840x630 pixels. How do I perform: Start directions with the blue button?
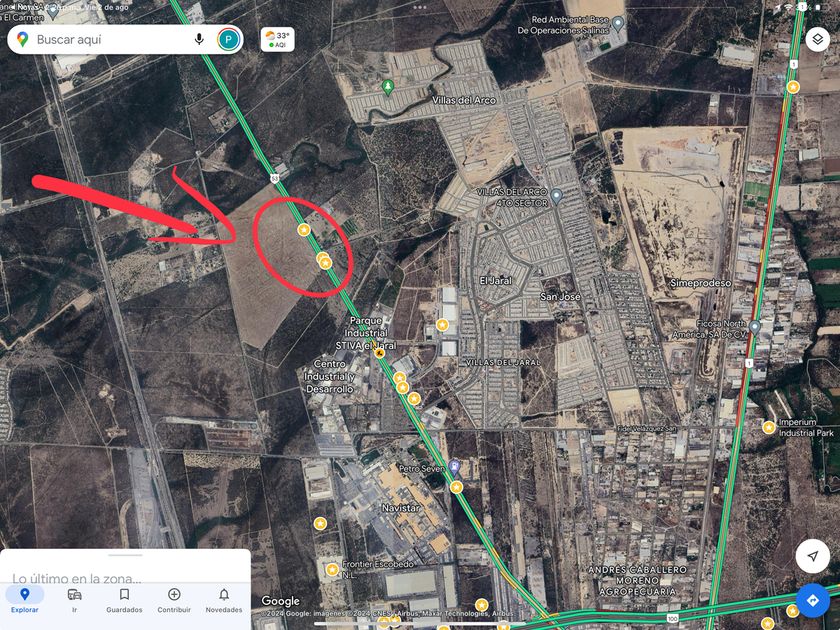[x=813, y=600]
